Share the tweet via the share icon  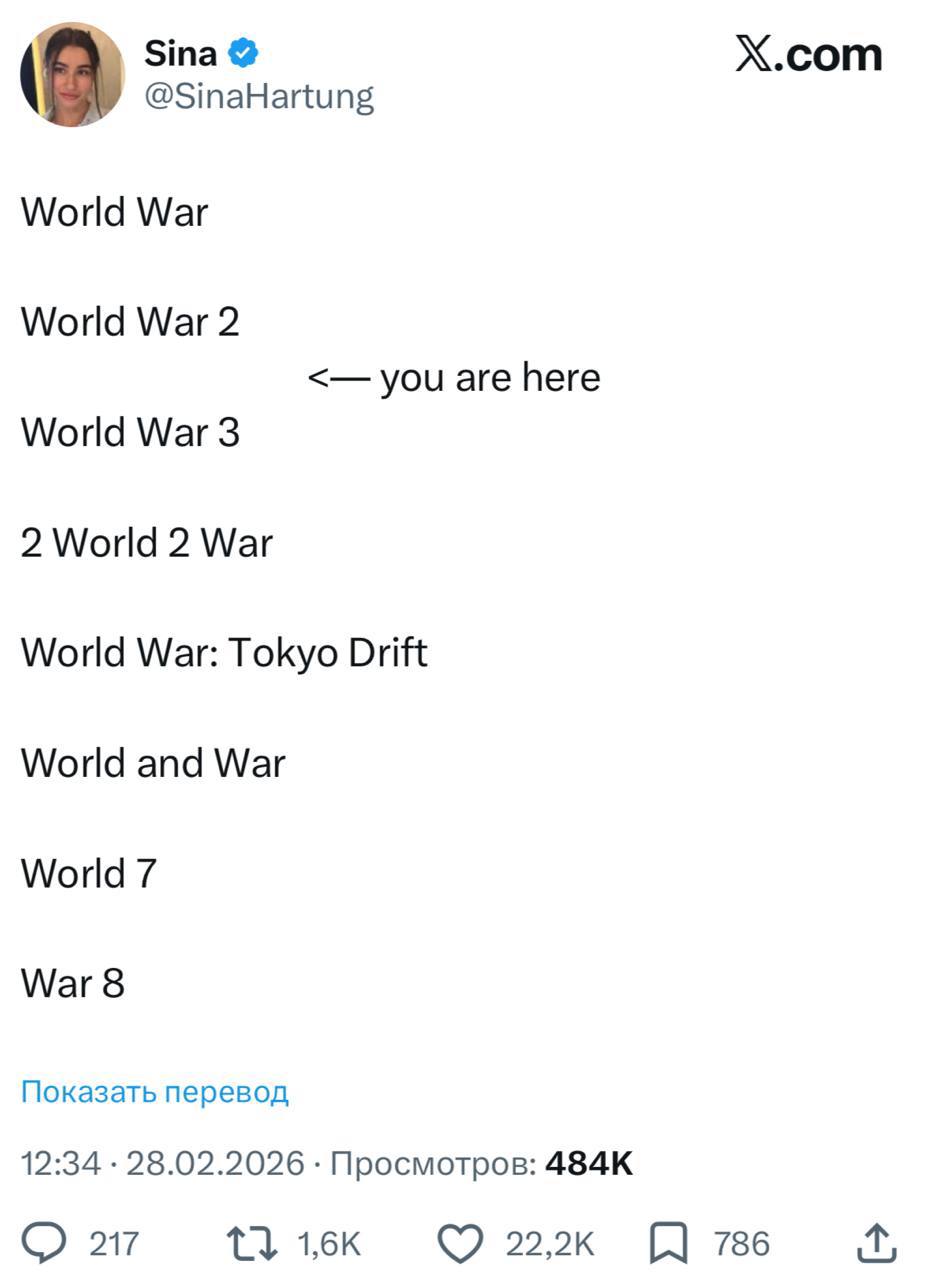tap(875, 1243)
